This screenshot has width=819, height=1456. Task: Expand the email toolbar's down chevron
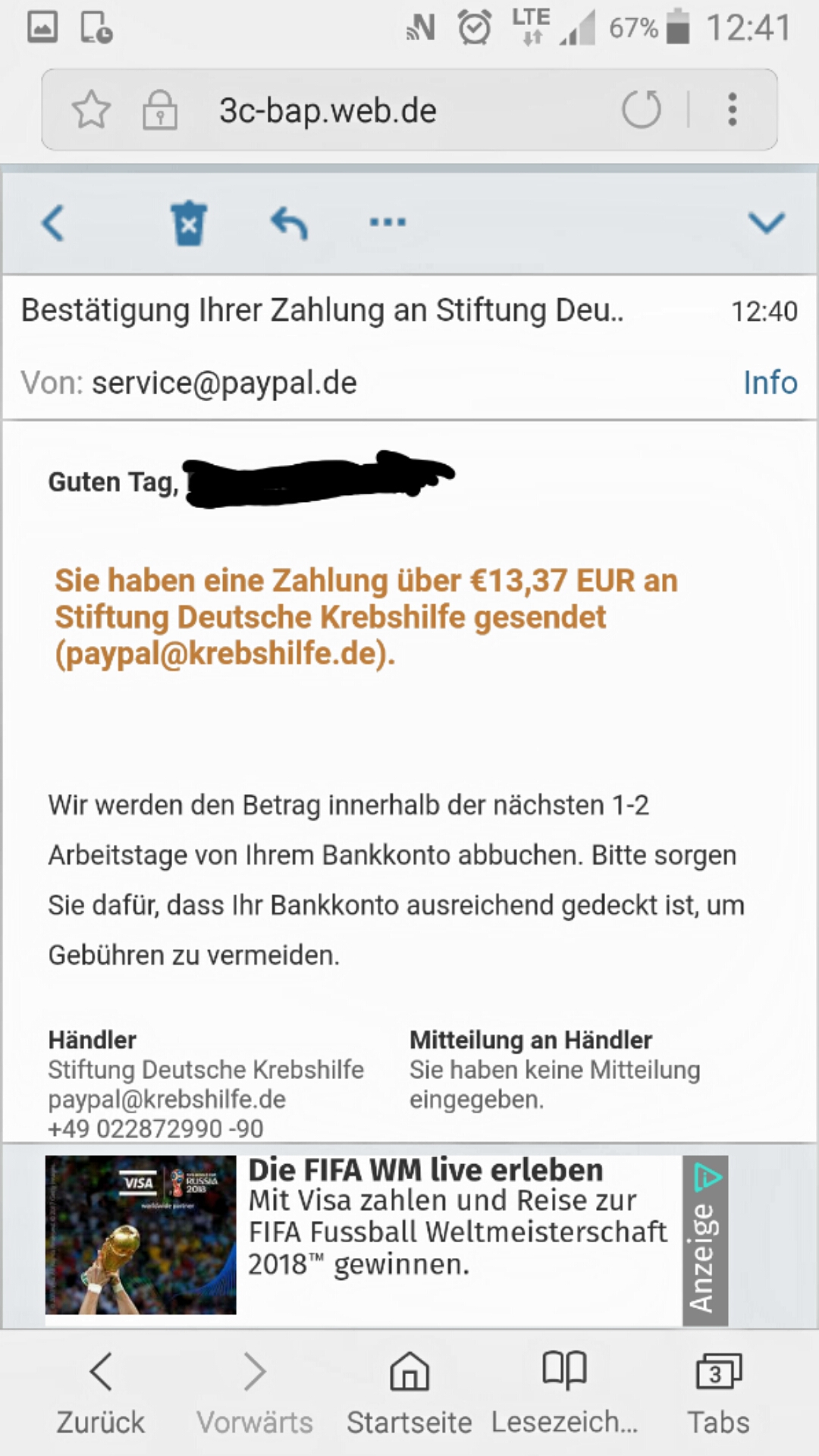point(767,223)
